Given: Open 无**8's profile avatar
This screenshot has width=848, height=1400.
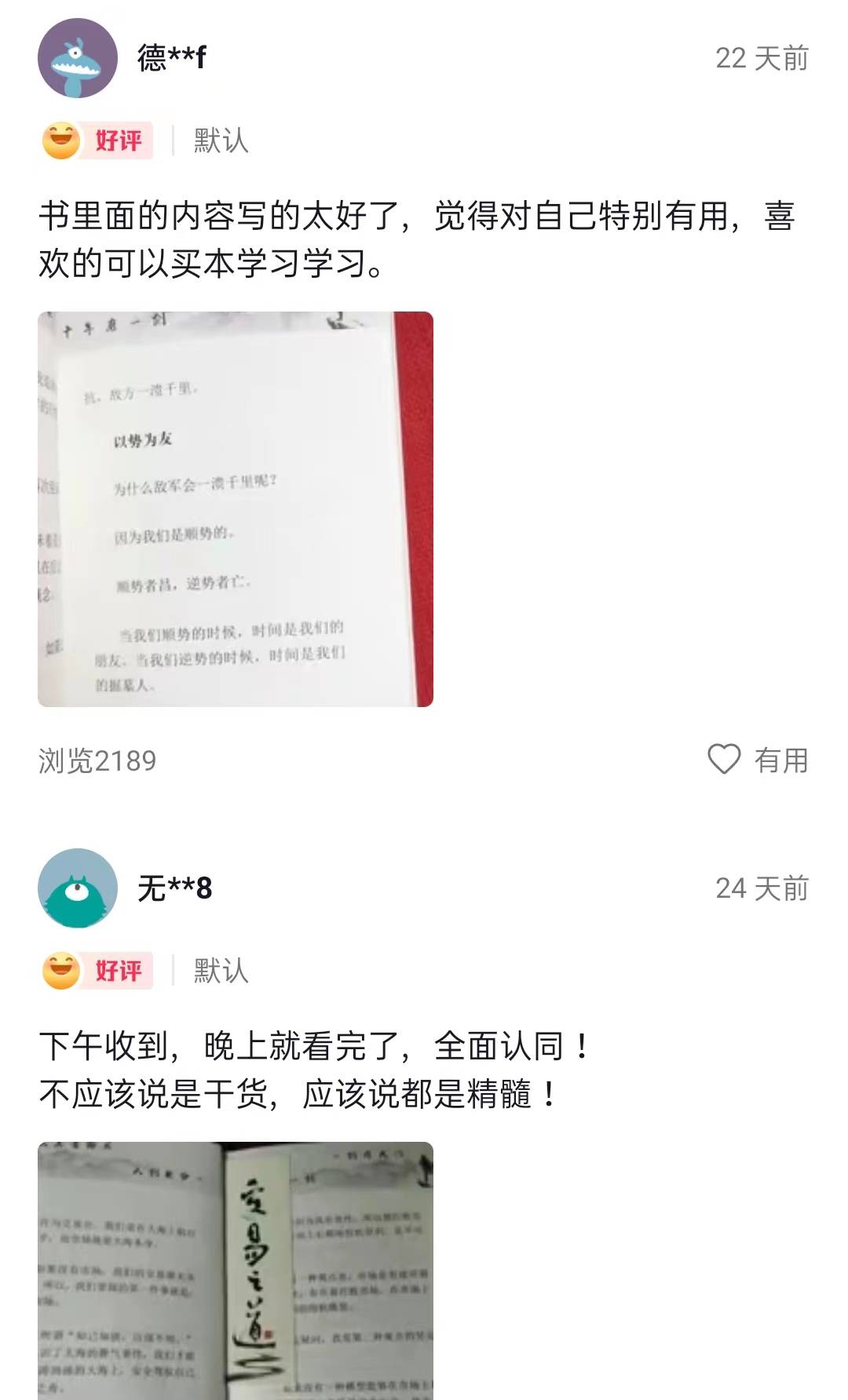Looking at the screenshot, I should [x=78, y=888].
